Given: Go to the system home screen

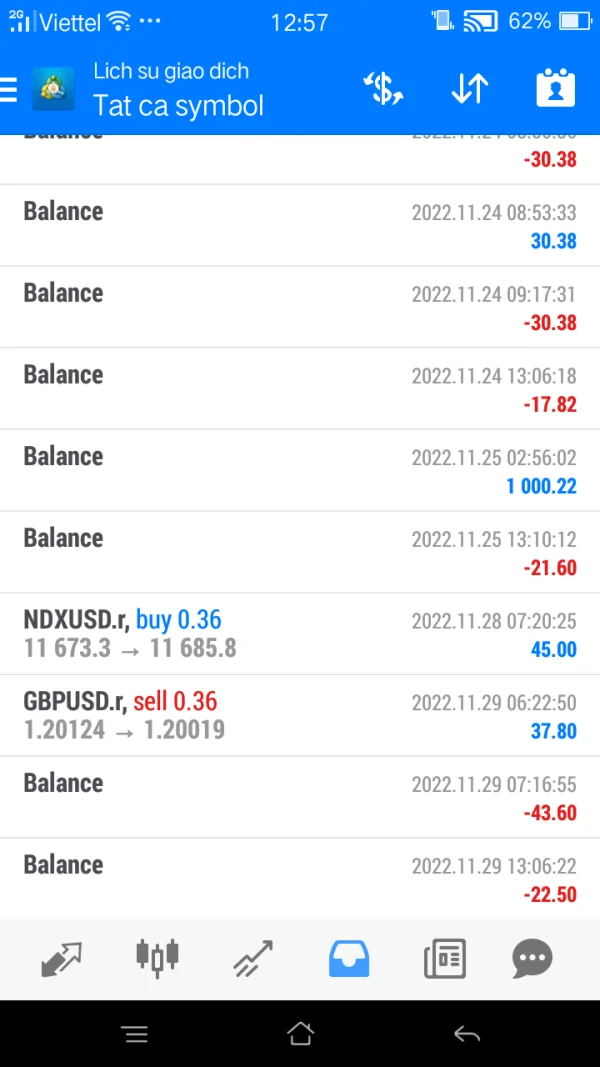Looking at the screenshot, I should click(x=300, y=1034).
